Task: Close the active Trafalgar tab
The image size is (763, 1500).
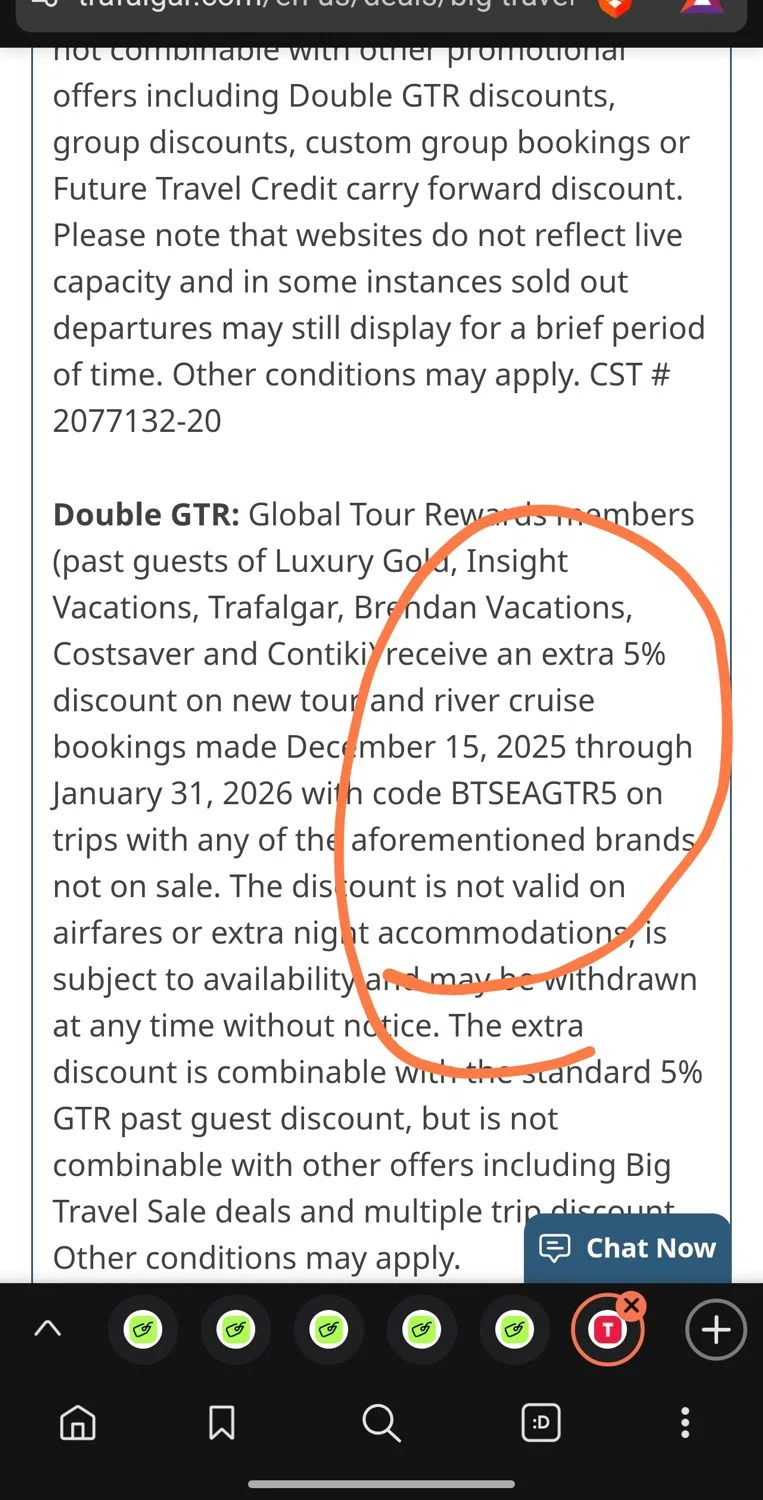Action: coord(631,1305)
